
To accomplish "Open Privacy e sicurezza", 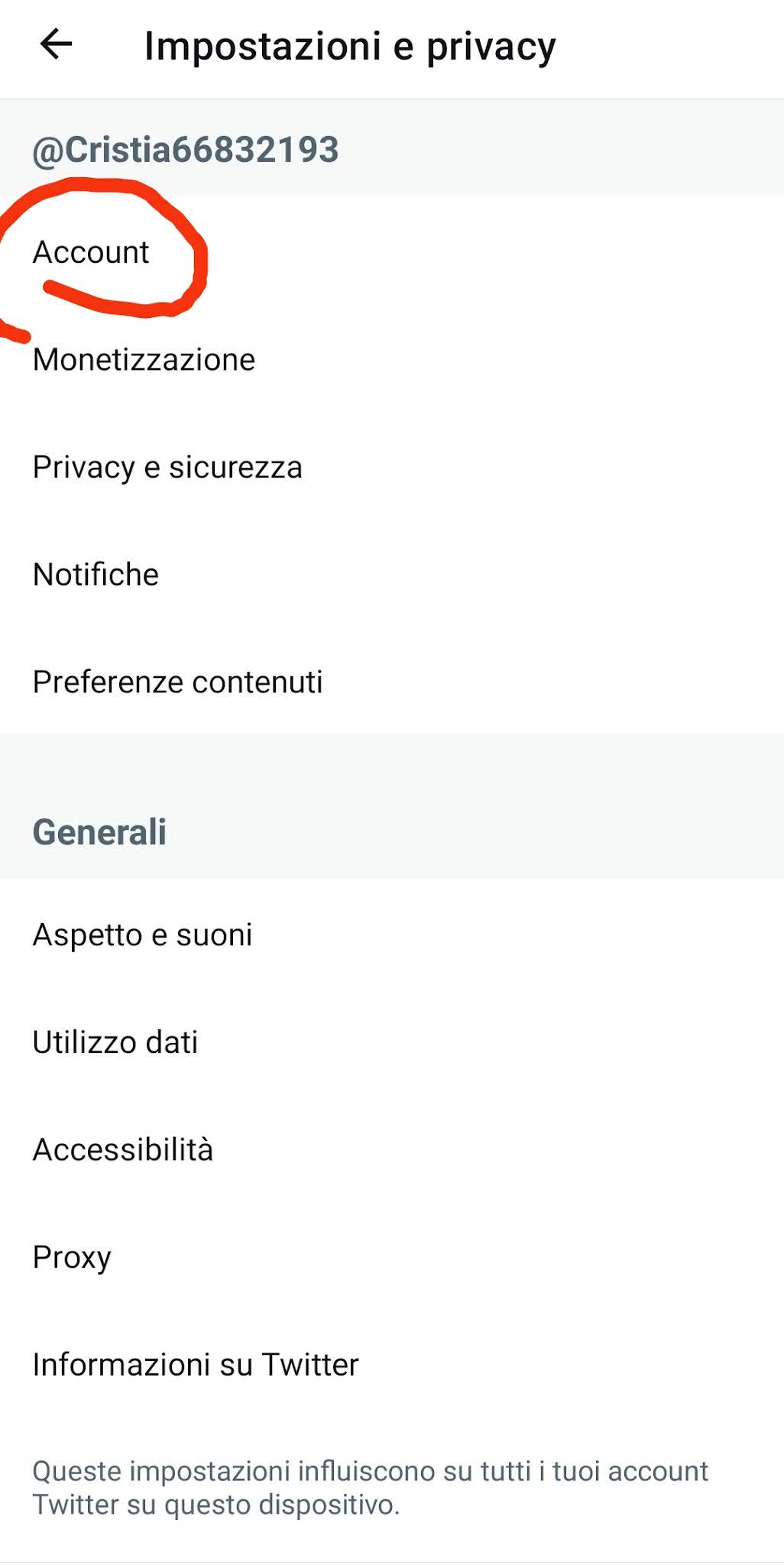I will coord(167,467).
